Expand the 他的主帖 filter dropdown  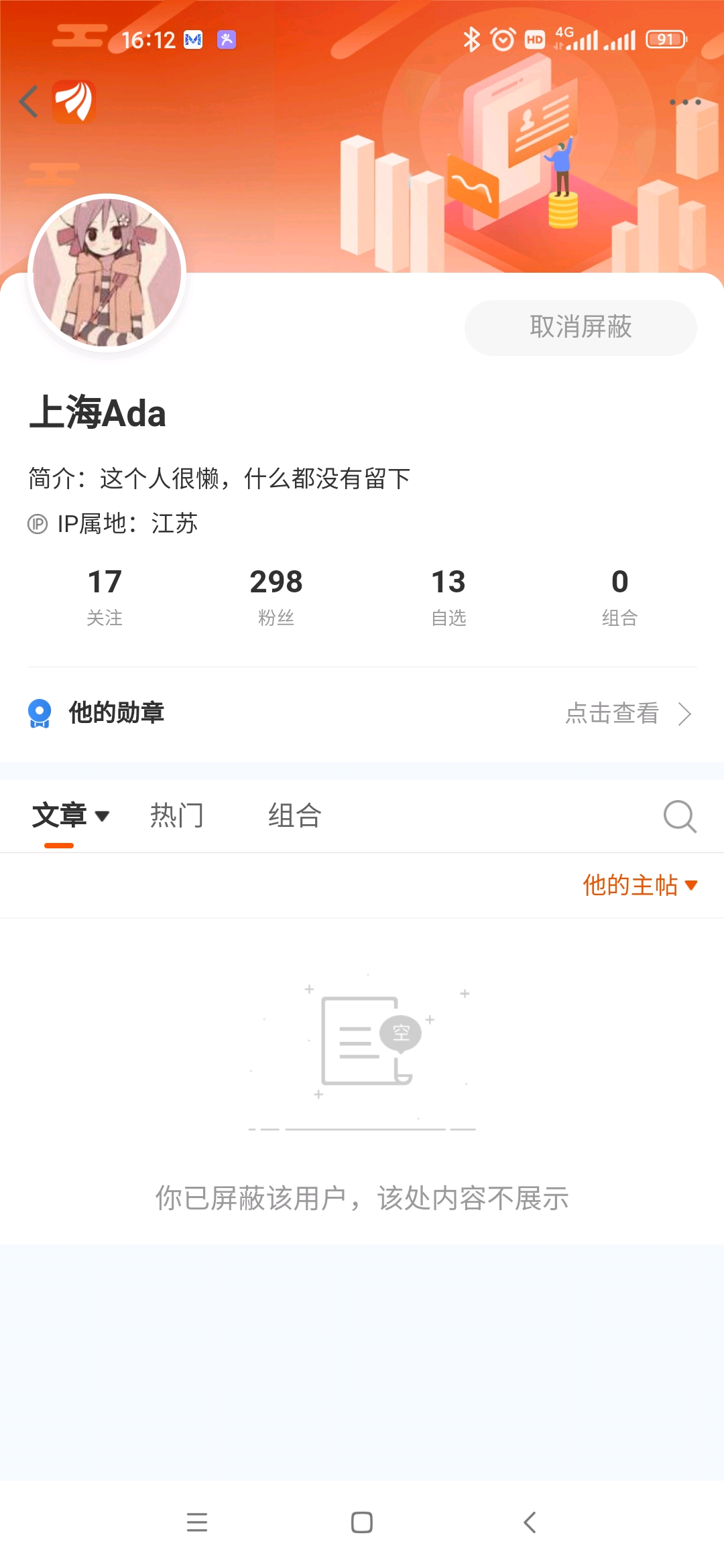(x=640, y=885)
